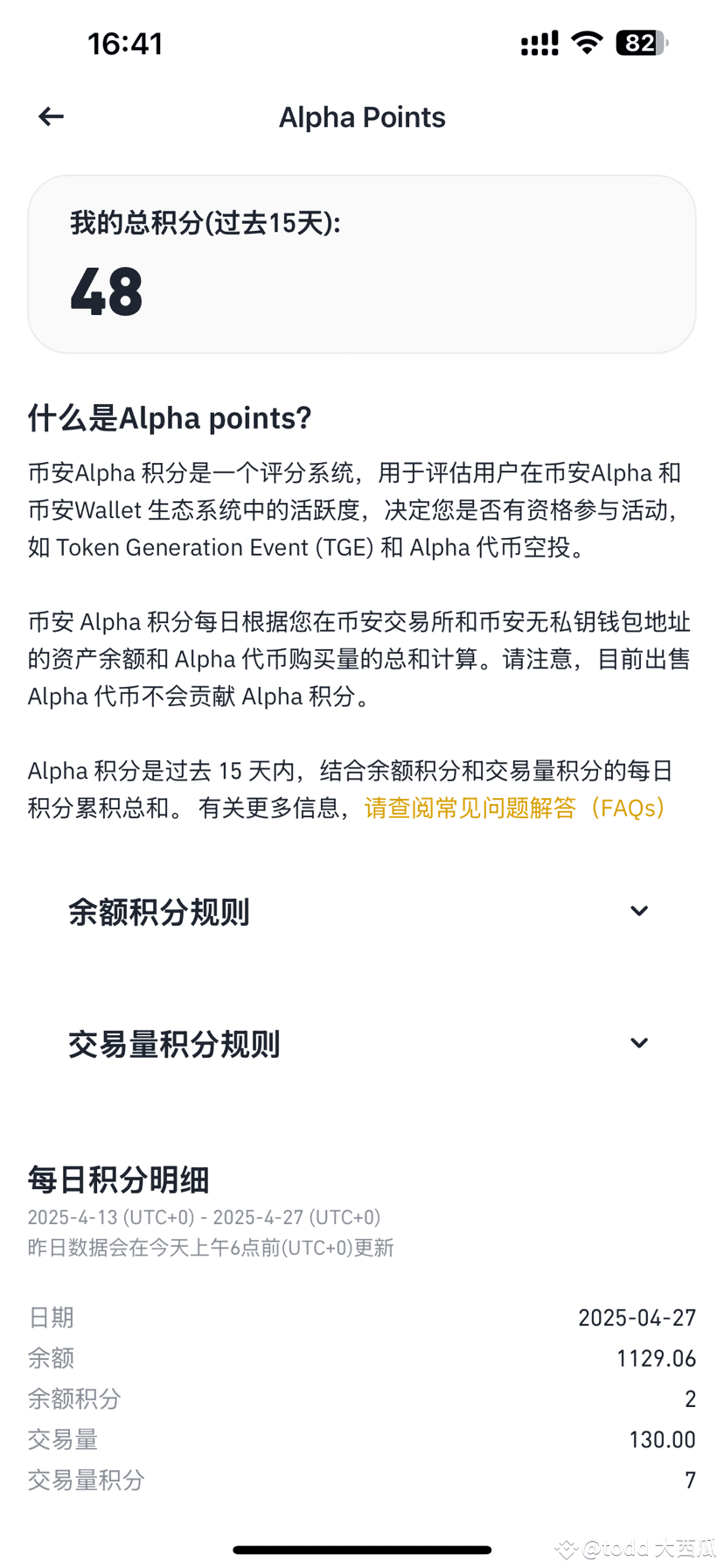Expand the 余额积分规则 section
This screenshot has height=1568, width=724.
361,912
